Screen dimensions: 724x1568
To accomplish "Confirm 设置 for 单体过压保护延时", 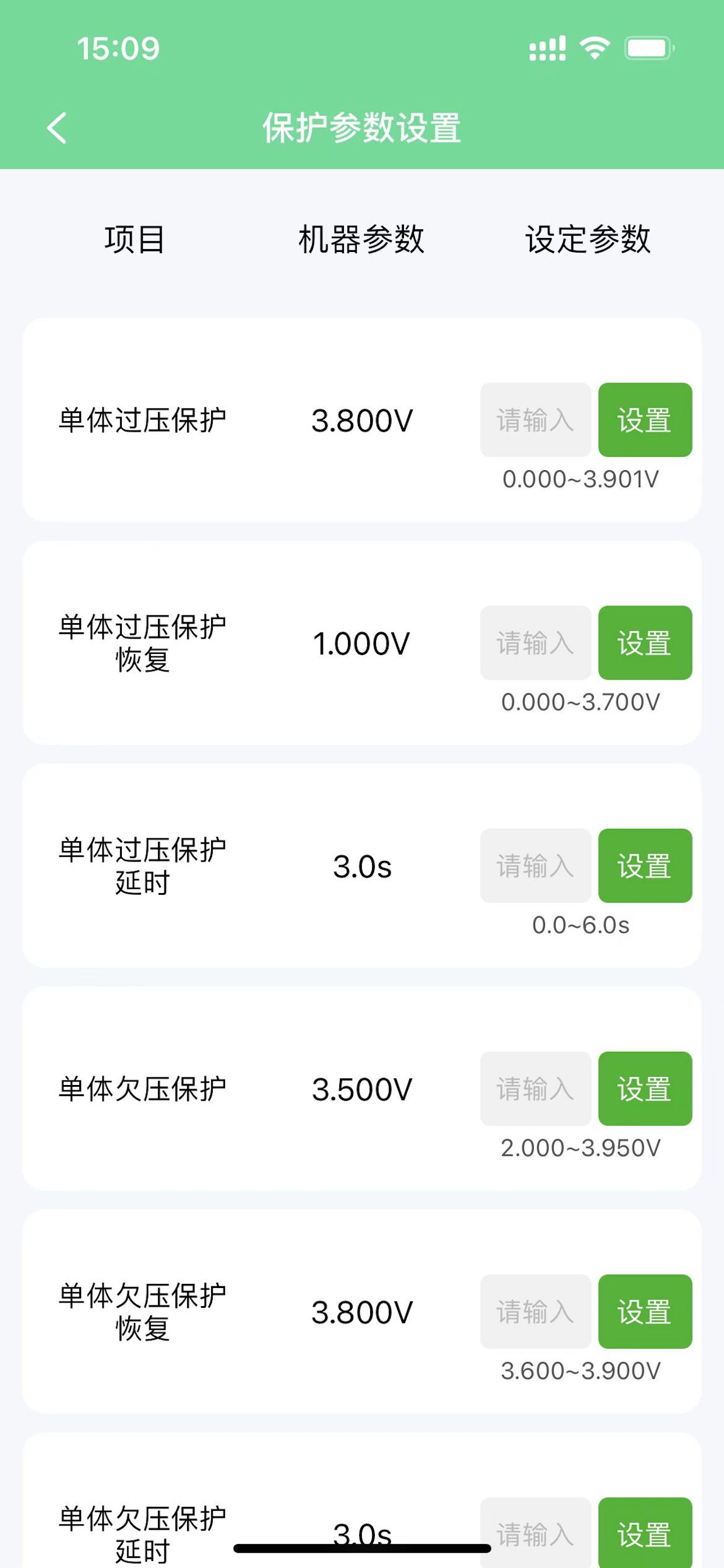I will click(645, 865).
